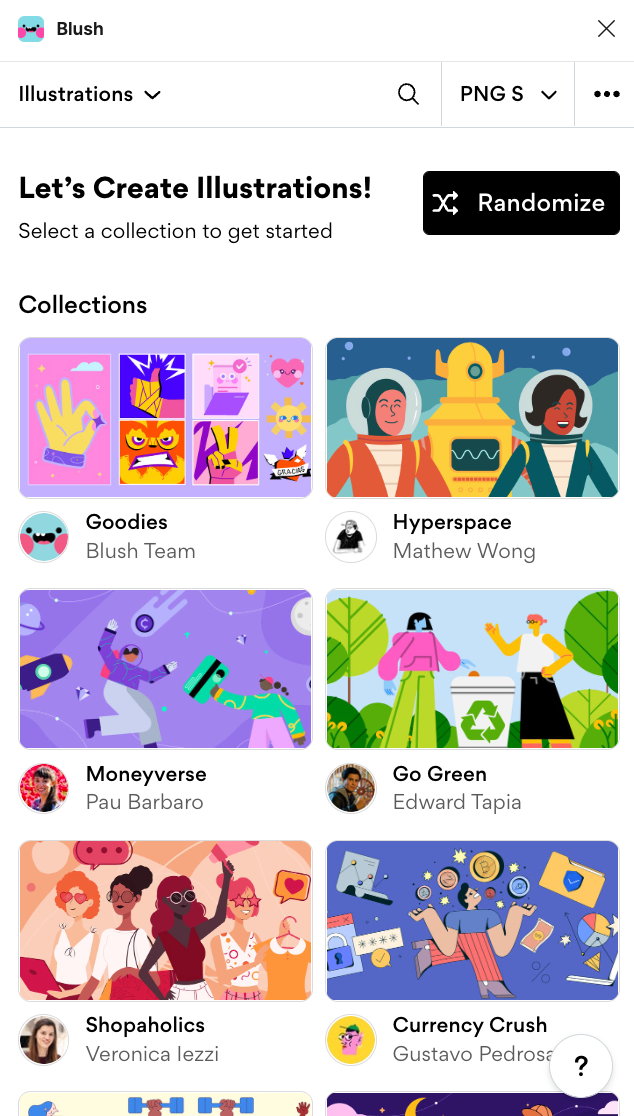Browse the Shopaholics collection
This screenshot has width=634, height=1116.
[x=165, y=920]
